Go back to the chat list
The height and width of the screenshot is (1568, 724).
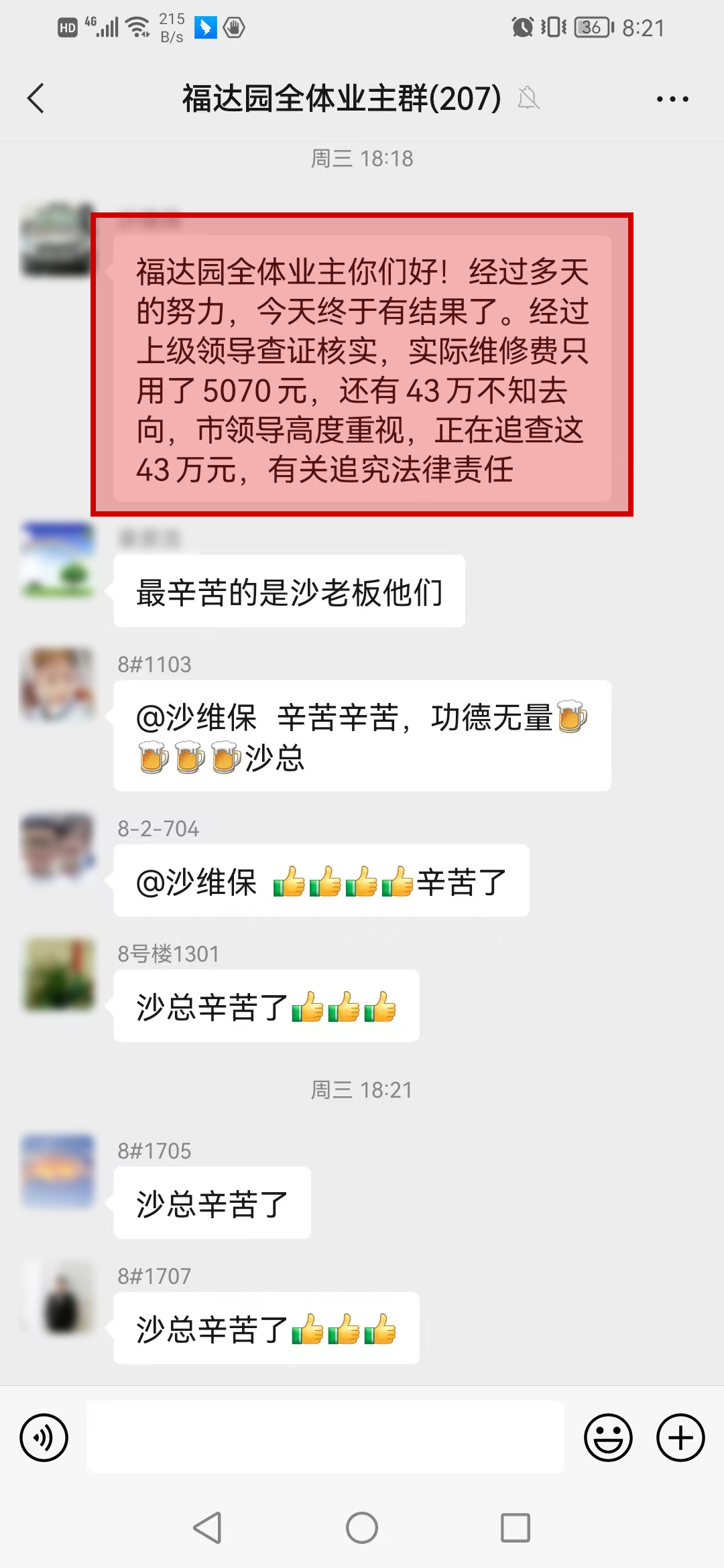coord(36,99)
